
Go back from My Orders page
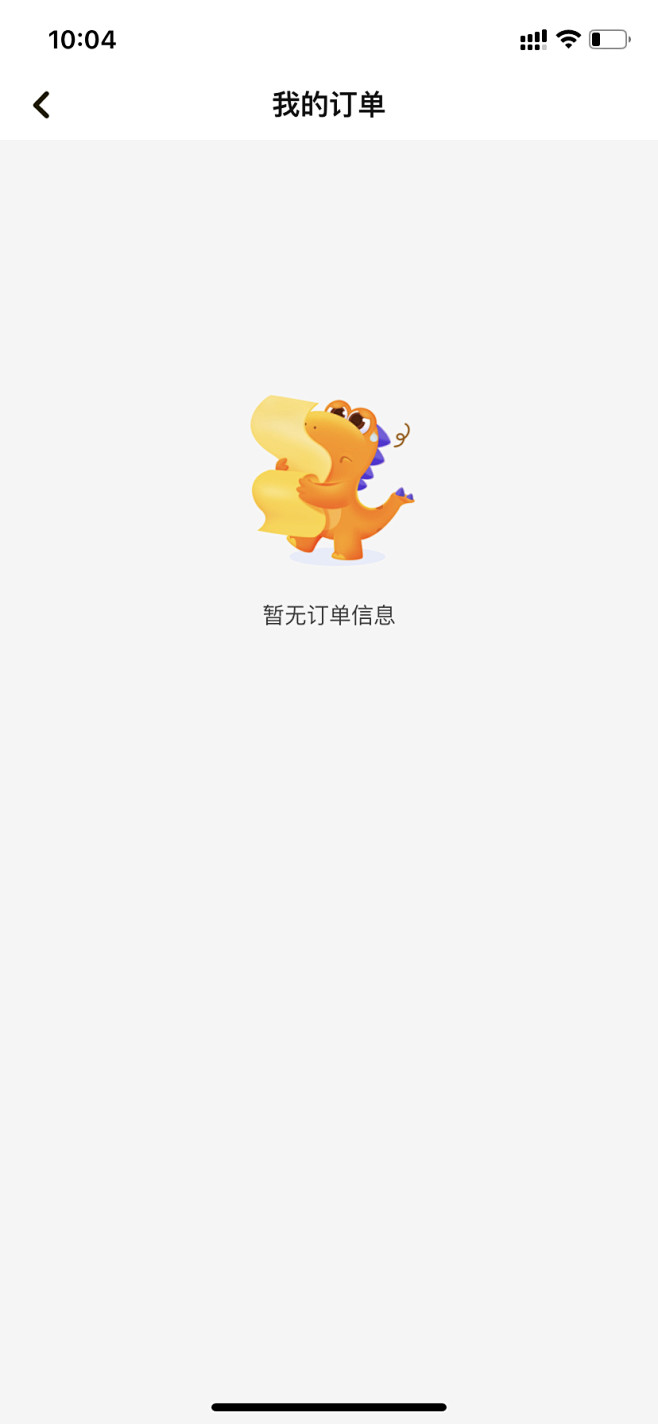(41, 105)
